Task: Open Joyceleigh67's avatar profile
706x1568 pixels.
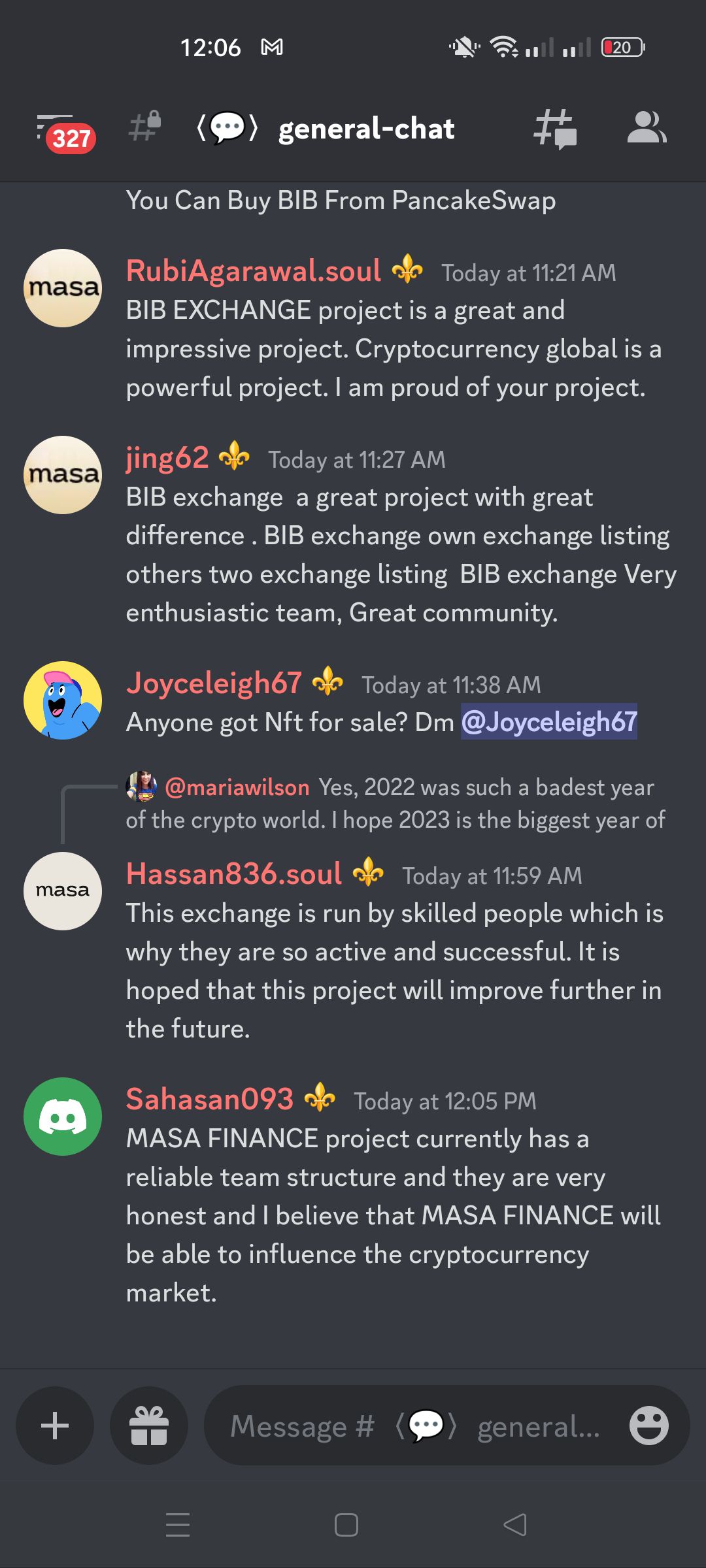Action: click(x=63, y=700)
